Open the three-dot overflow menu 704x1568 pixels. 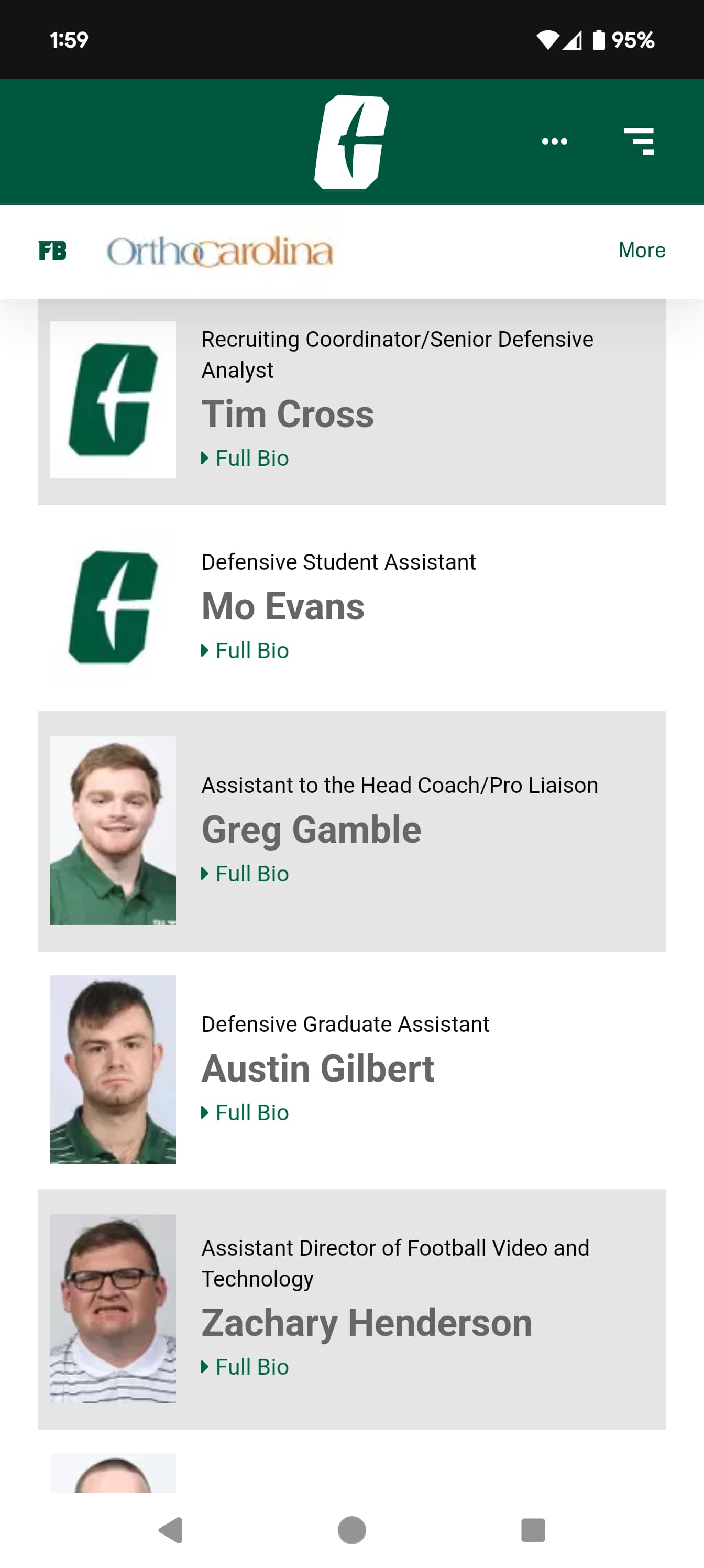click(x=554, y=142)
